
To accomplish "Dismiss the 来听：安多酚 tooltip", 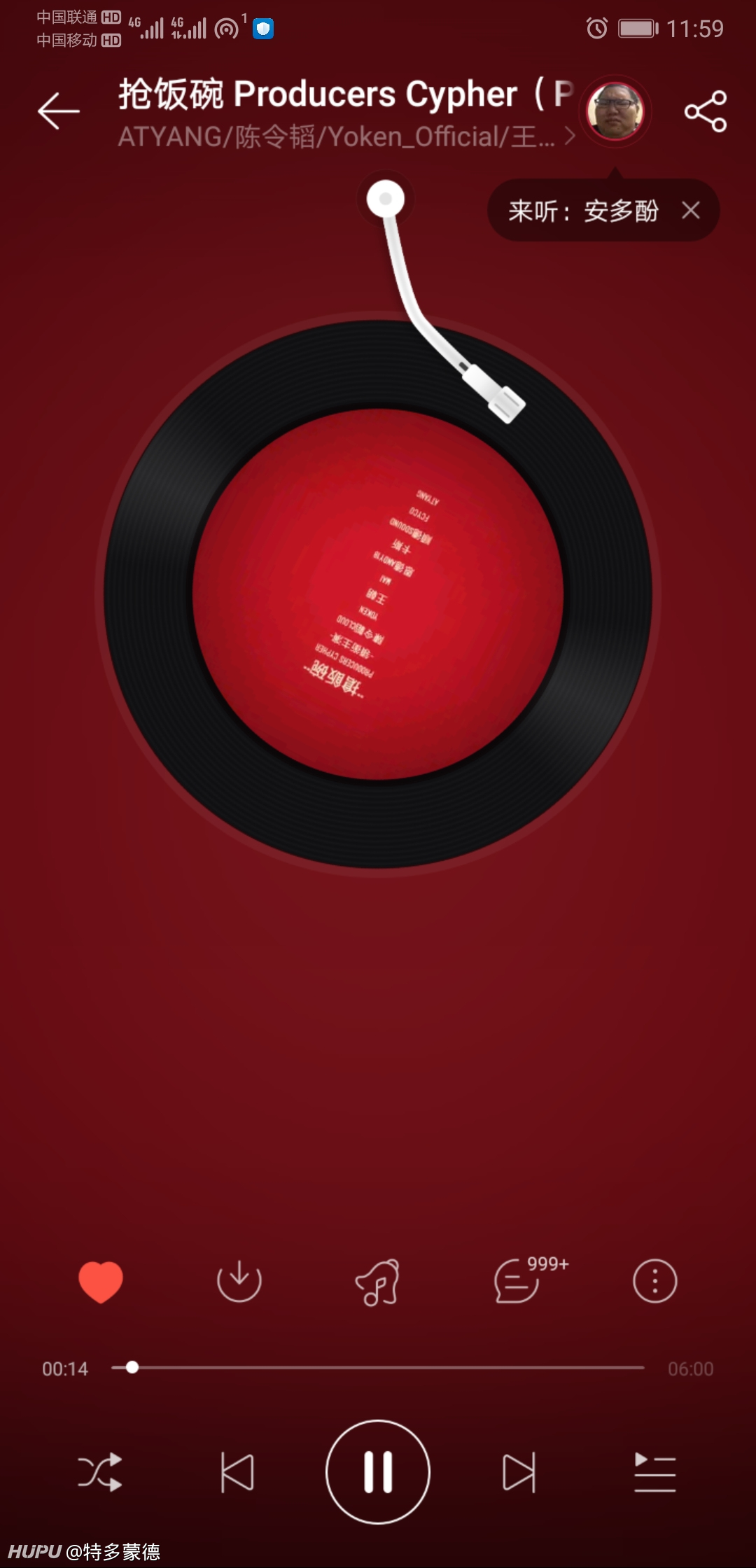I will (x=691, y=210).
